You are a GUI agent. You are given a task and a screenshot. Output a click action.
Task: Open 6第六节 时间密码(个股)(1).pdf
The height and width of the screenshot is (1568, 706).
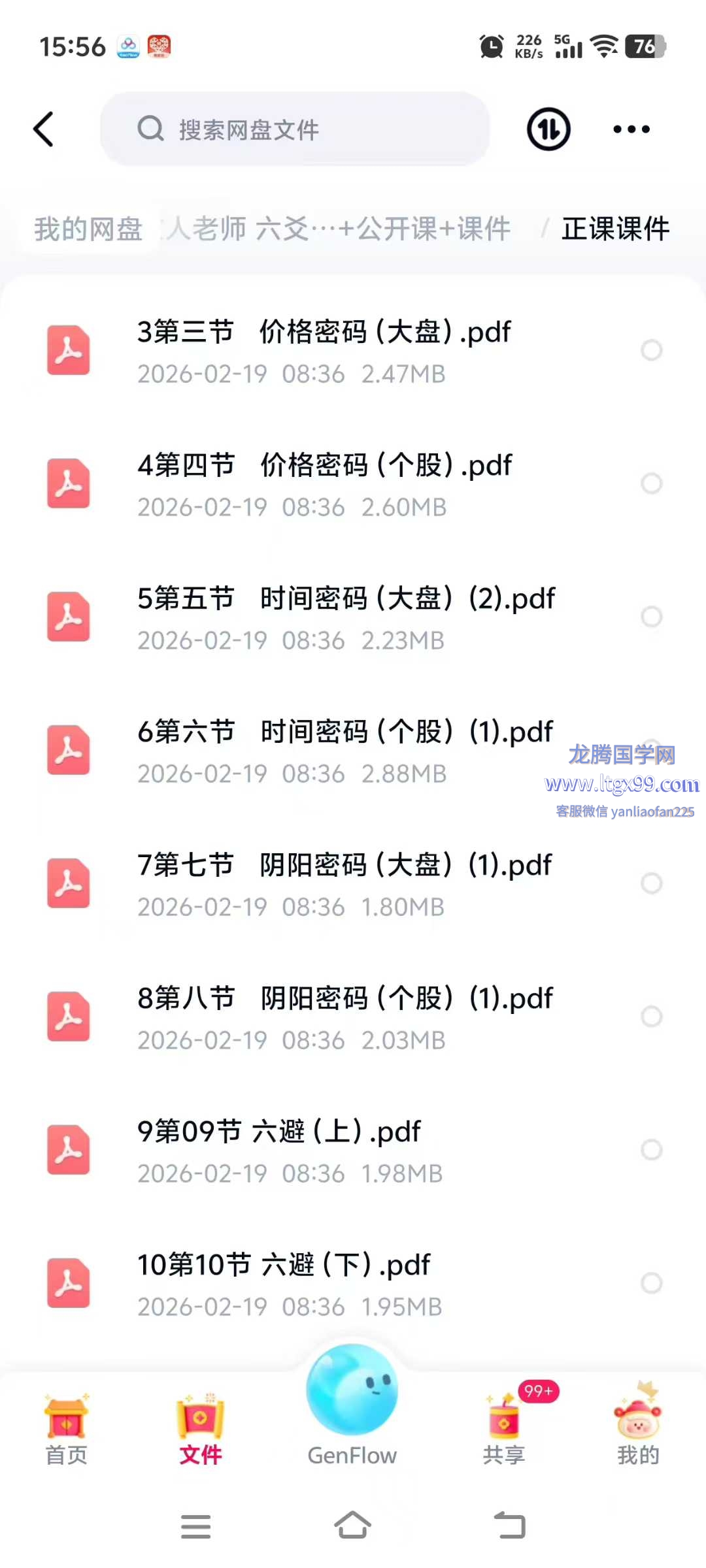[x=345, y=751]
